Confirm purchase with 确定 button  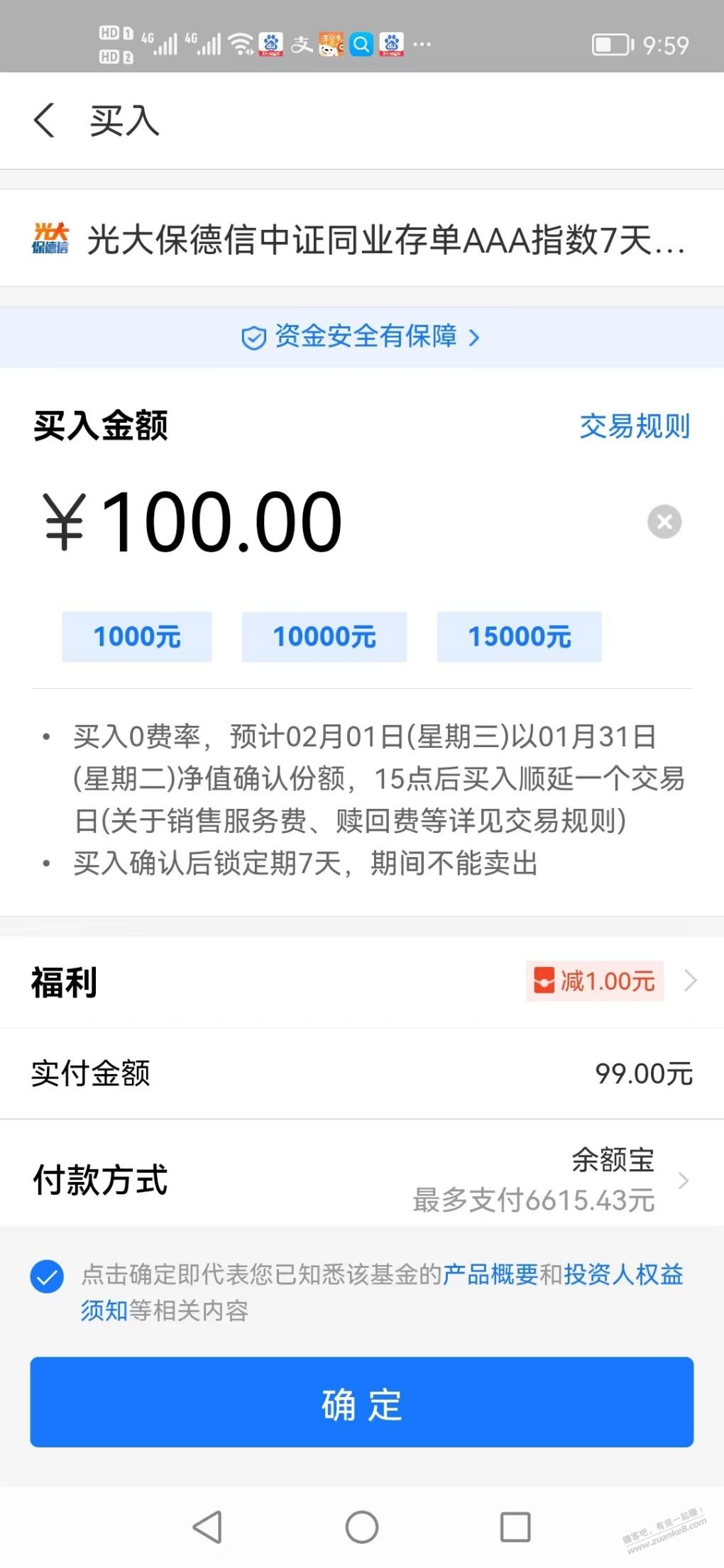tap(362, 1402)
